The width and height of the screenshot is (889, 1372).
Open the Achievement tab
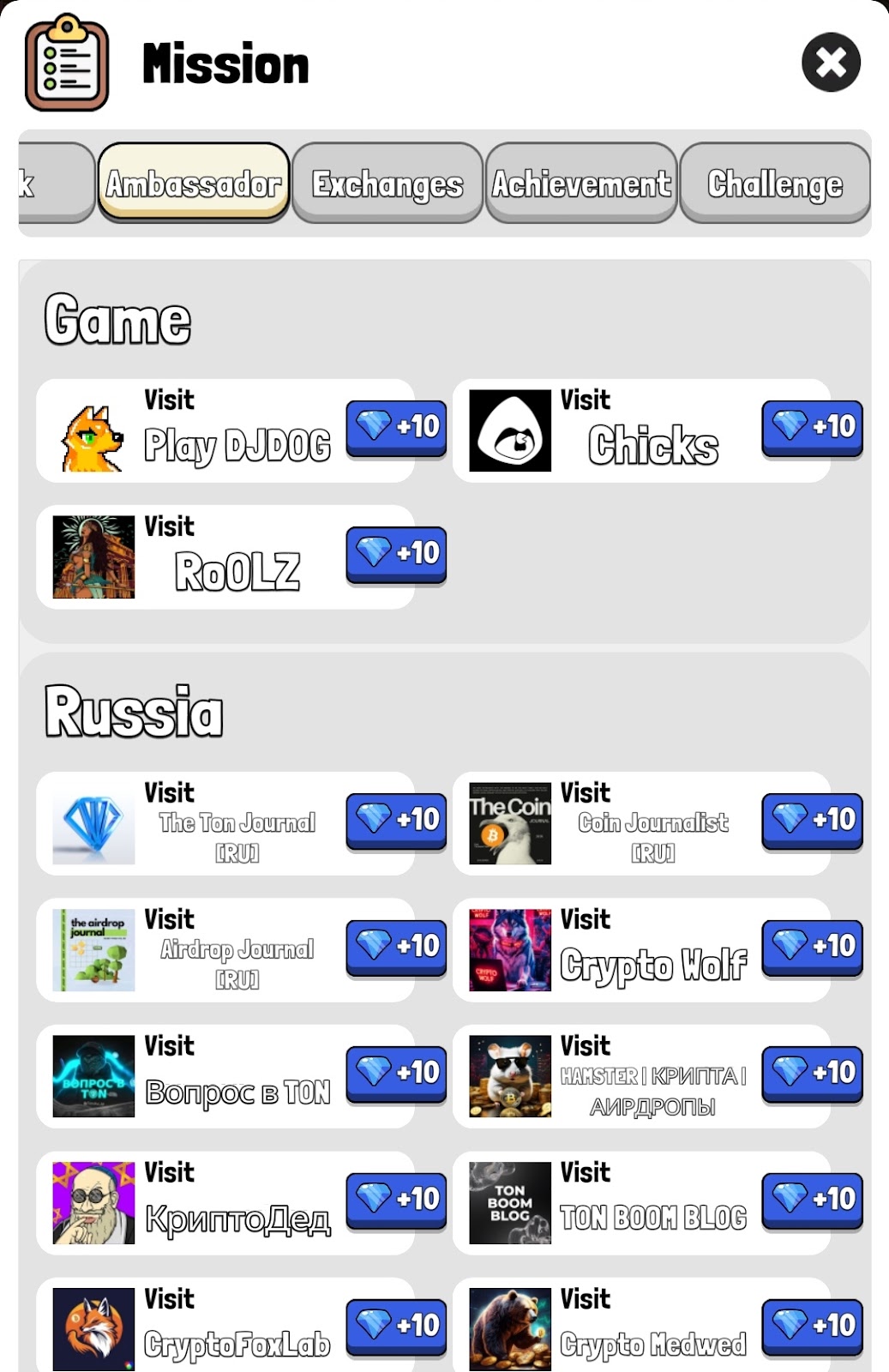[581, 184]
